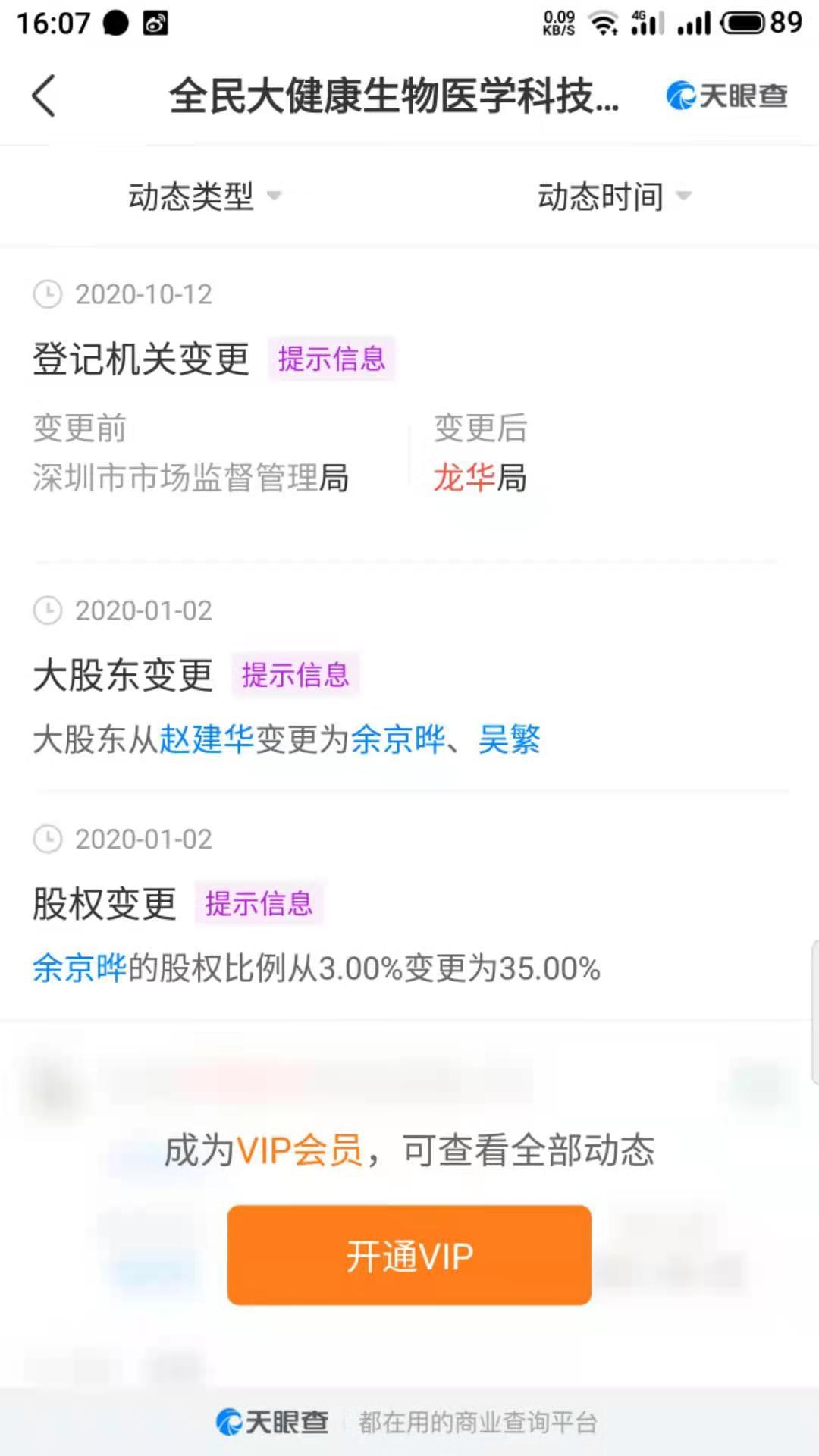Click the clock icon beside the 股权变更 date
Screen dimensions: 819x1456
(48, 839)
